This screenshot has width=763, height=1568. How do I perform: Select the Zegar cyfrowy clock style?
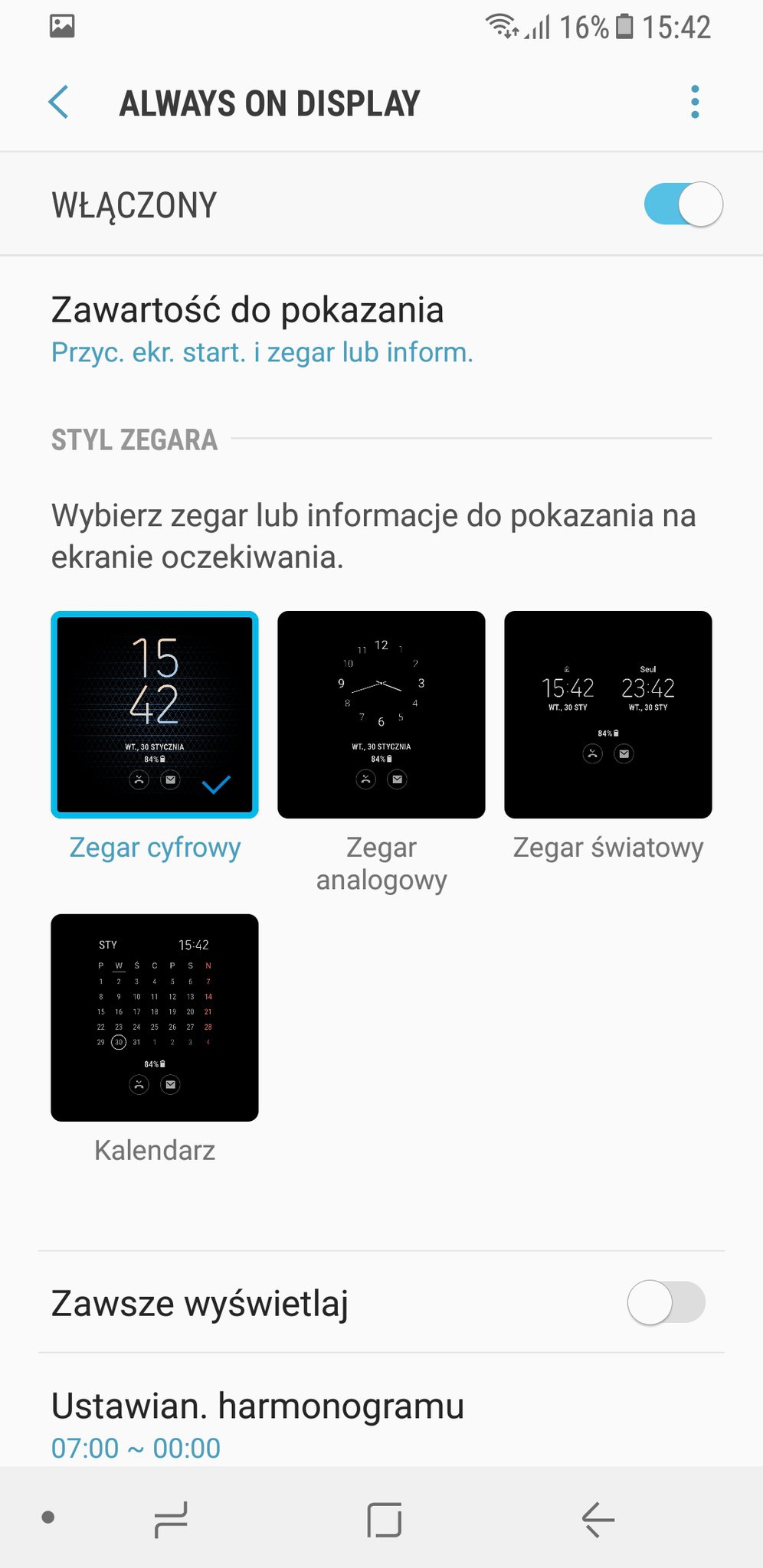(155, 714)
